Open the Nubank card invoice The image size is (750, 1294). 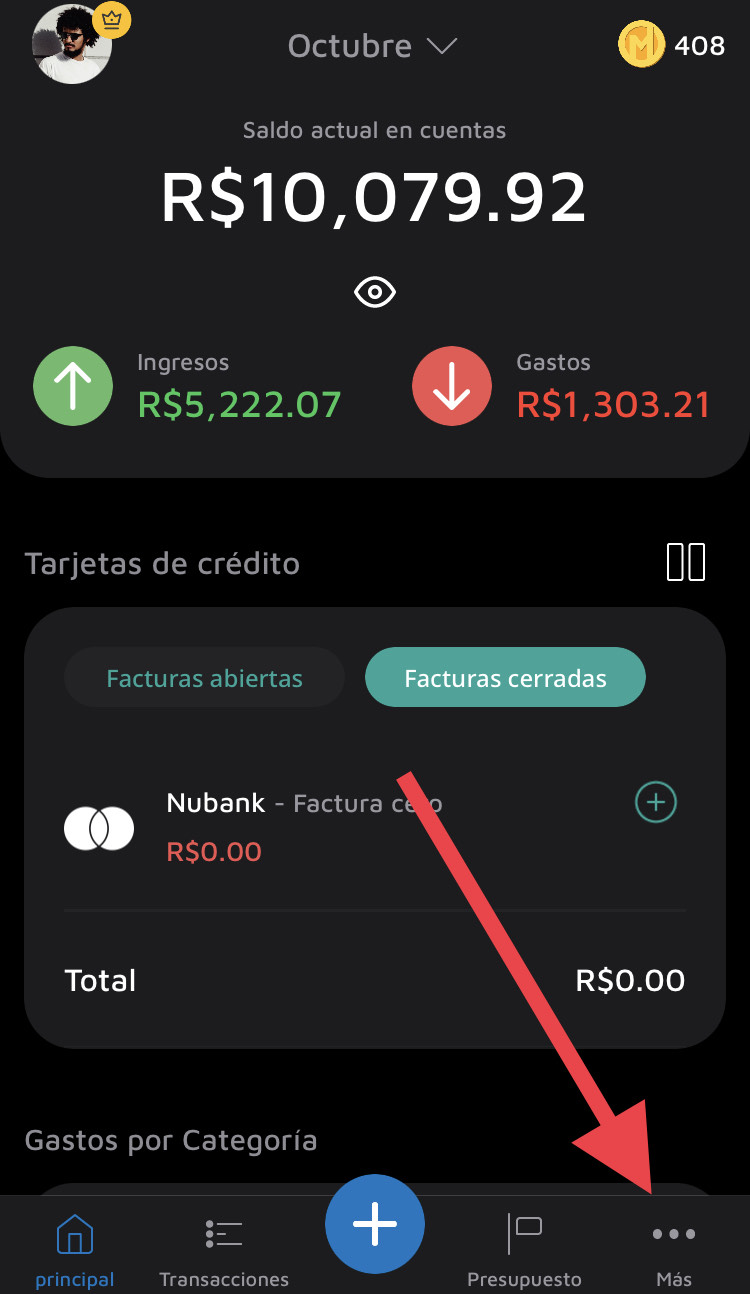(300, 827)
